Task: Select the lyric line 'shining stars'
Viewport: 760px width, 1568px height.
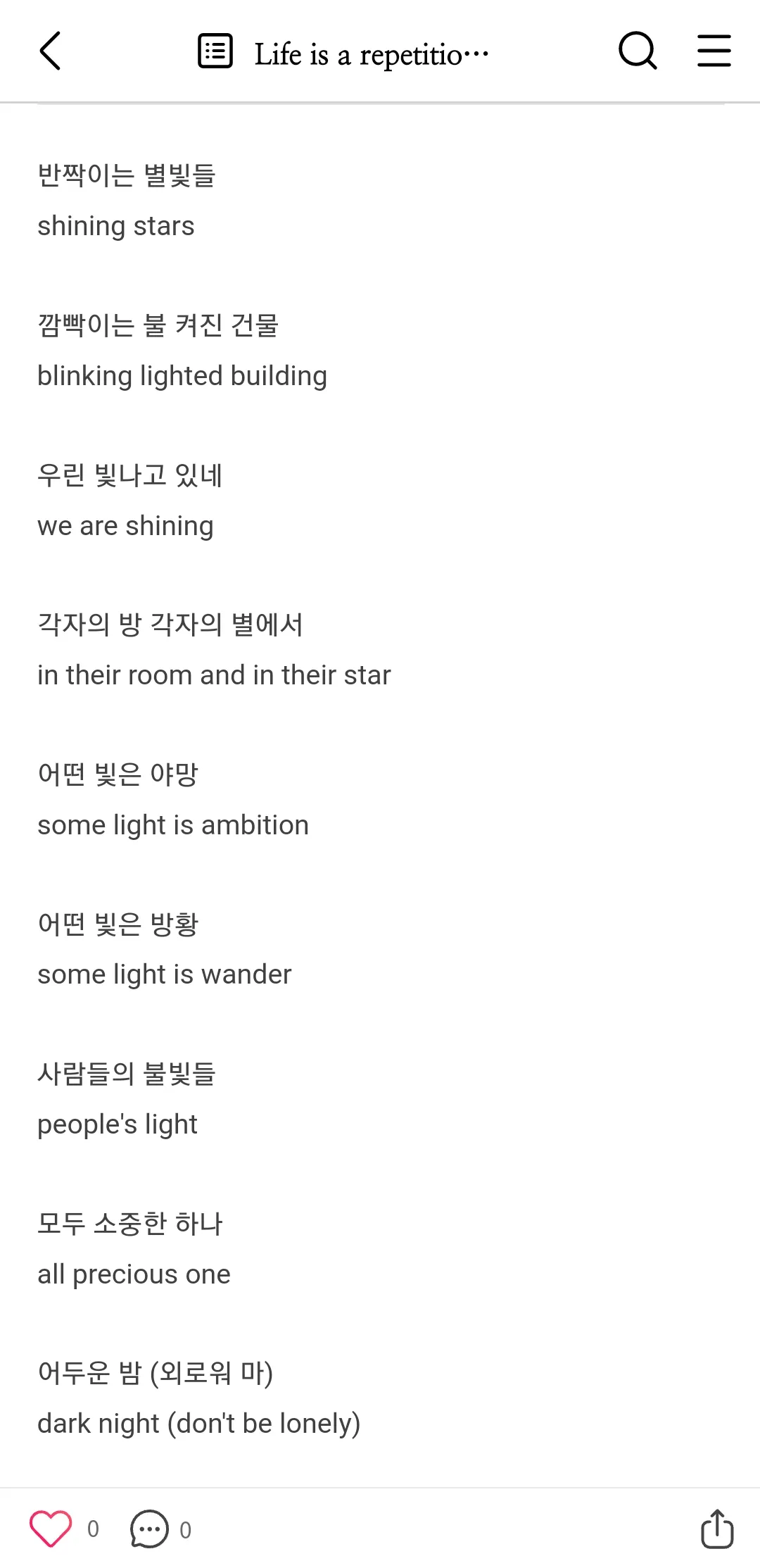Action: coord(116,225)
